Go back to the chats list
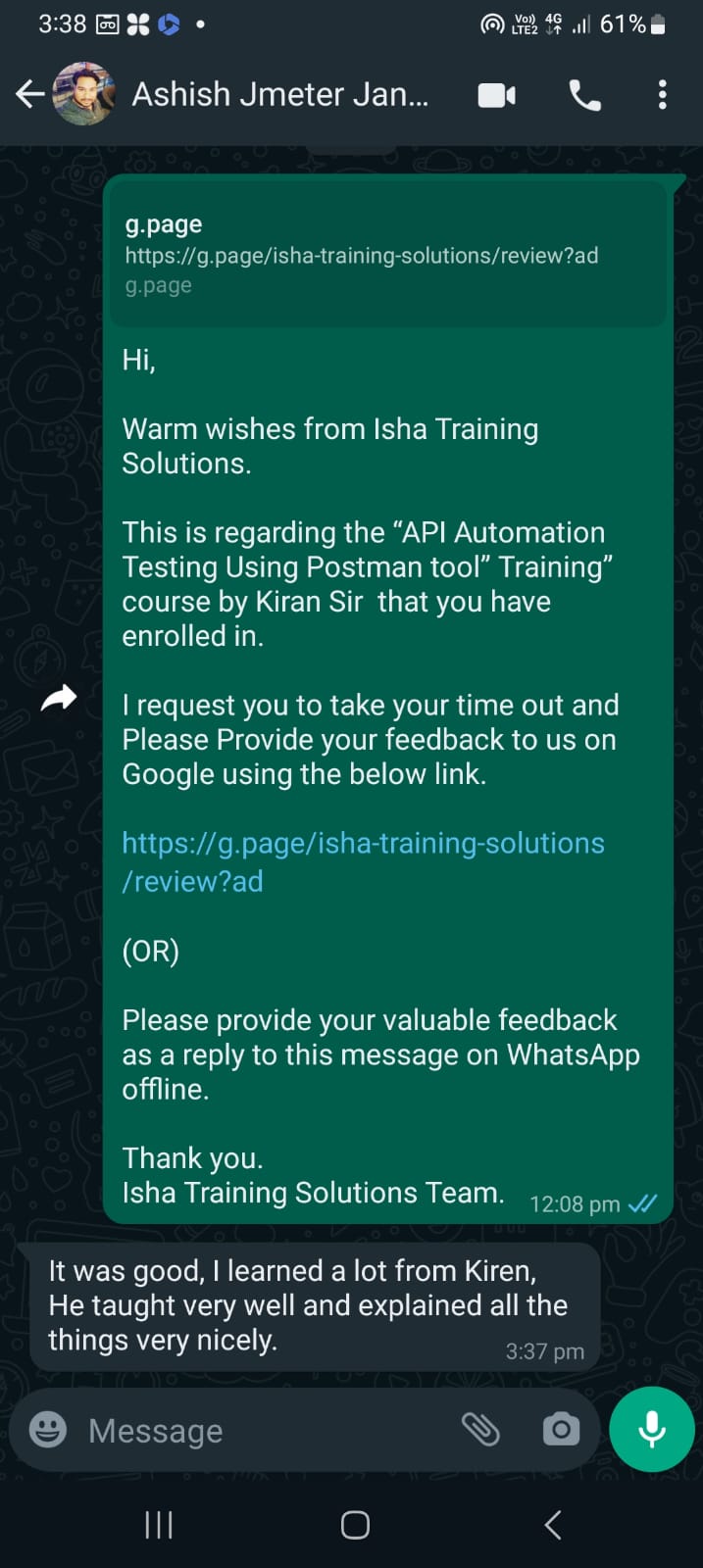The height and width of the screenshot is (1568, 703). tap(29, 94)
